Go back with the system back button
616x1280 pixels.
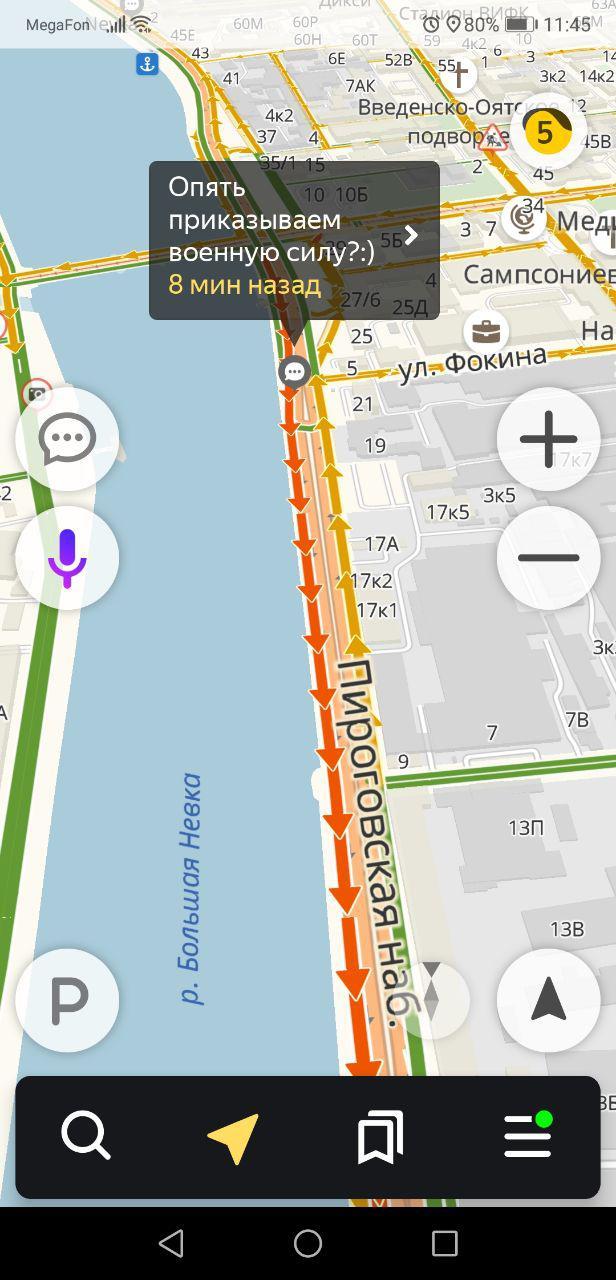[x=171, y=1243]
